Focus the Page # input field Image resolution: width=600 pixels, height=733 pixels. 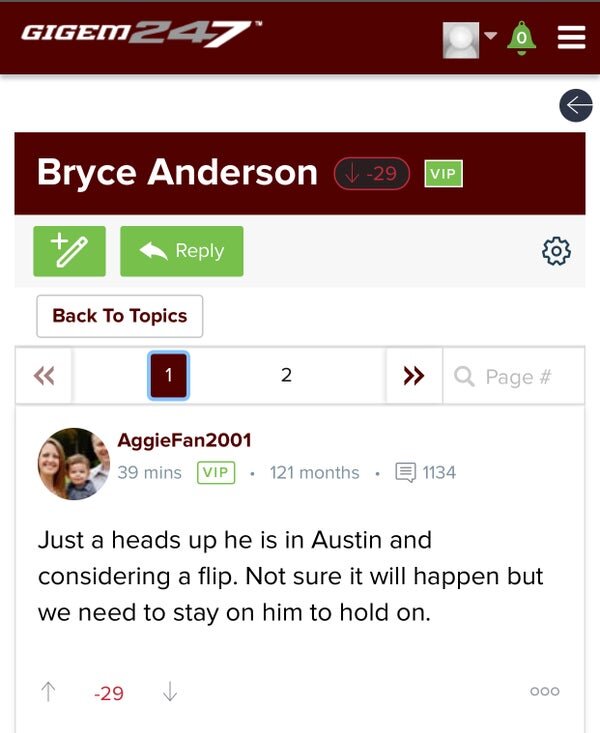click(x=517, y=377)
